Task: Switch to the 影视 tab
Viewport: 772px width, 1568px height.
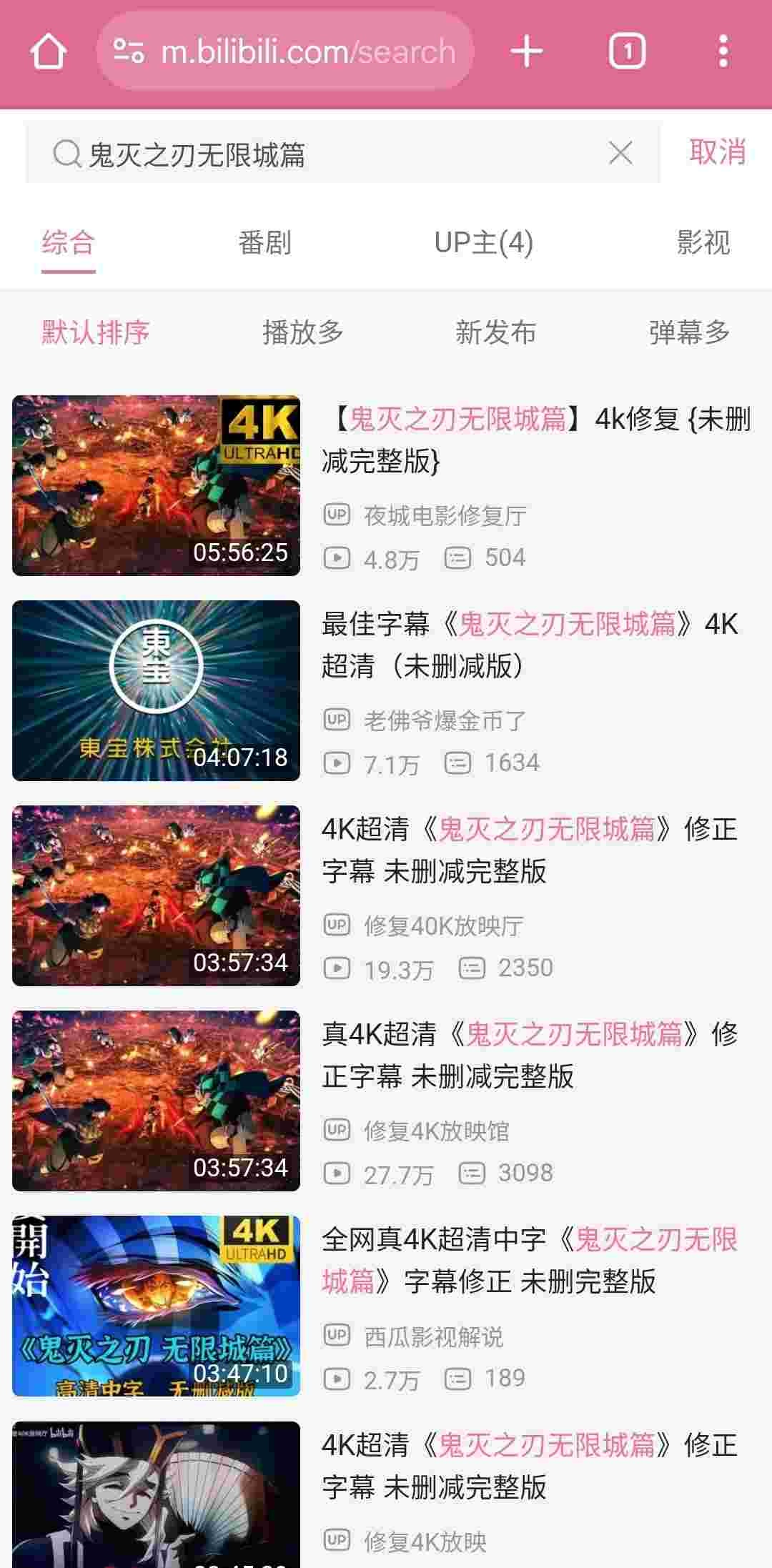Action: click(x=703, y=242)
